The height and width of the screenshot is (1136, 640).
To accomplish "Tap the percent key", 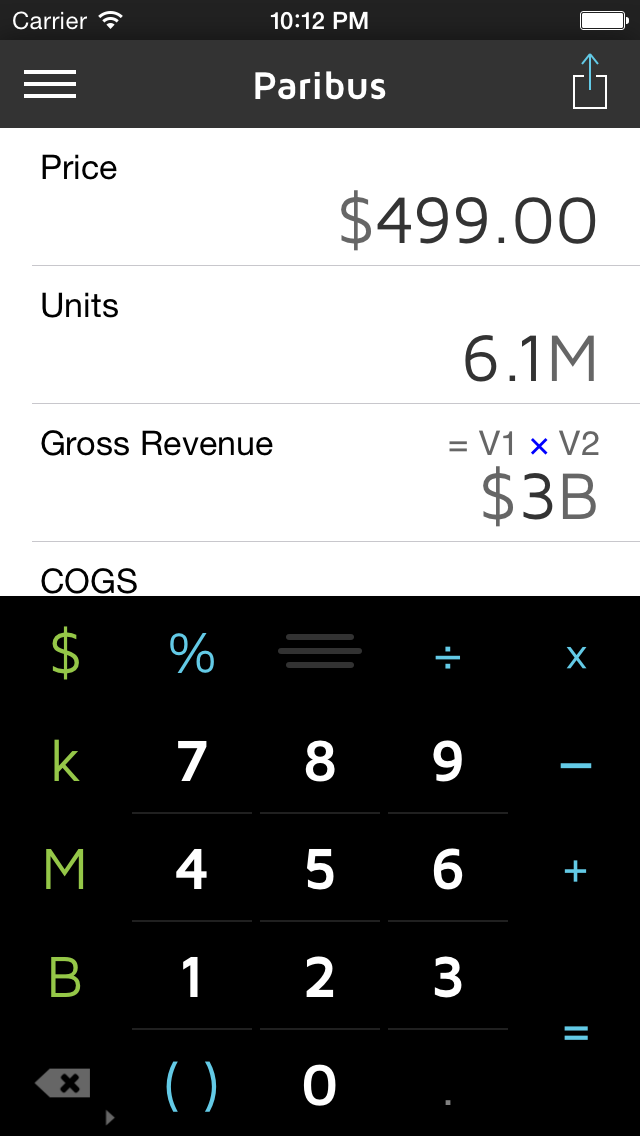I will click(192, 655).
